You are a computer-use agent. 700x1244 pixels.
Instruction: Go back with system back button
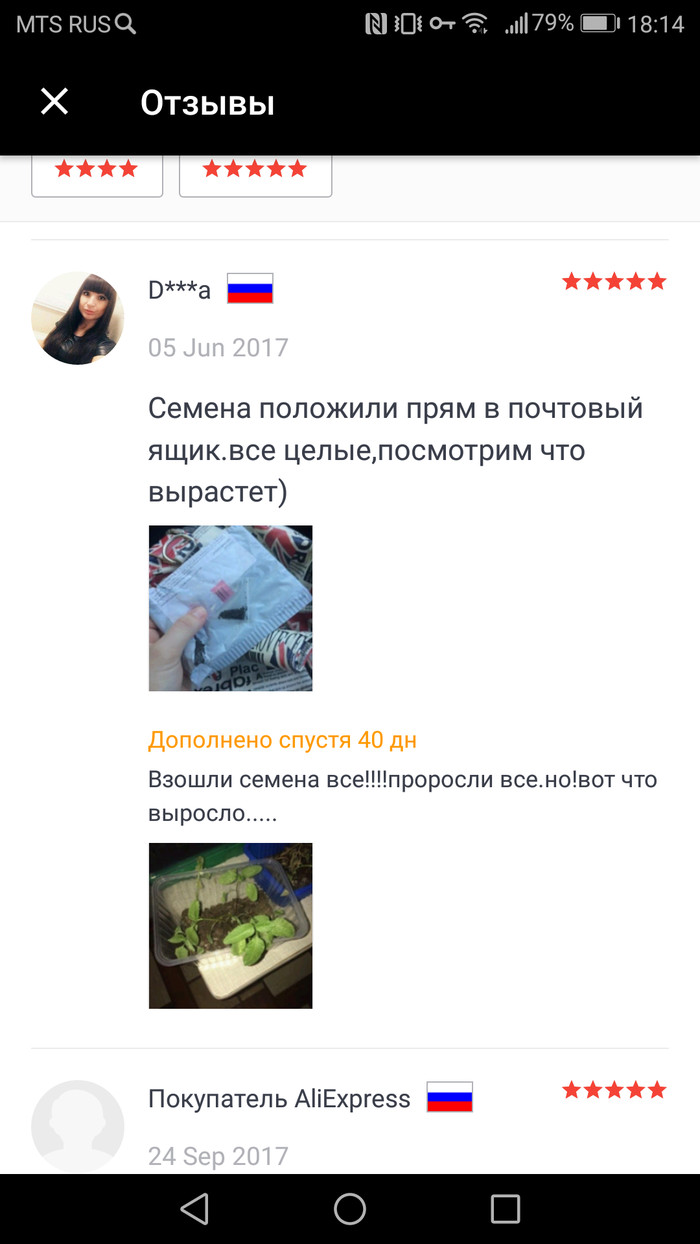194,1209
